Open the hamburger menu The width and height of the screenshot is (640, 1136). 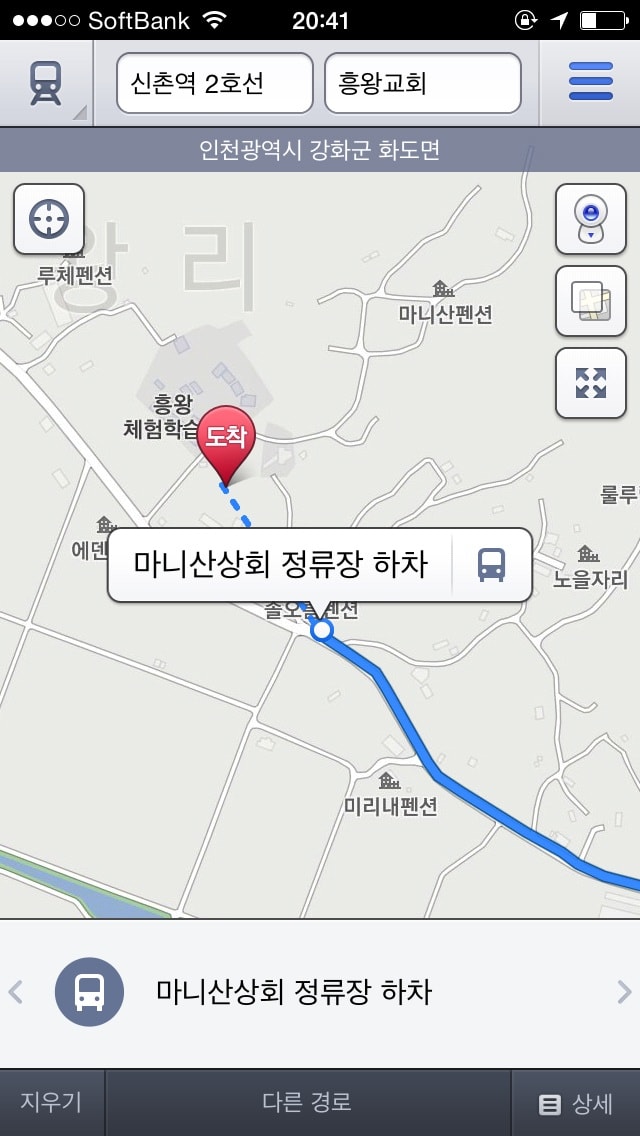[590, 82]
